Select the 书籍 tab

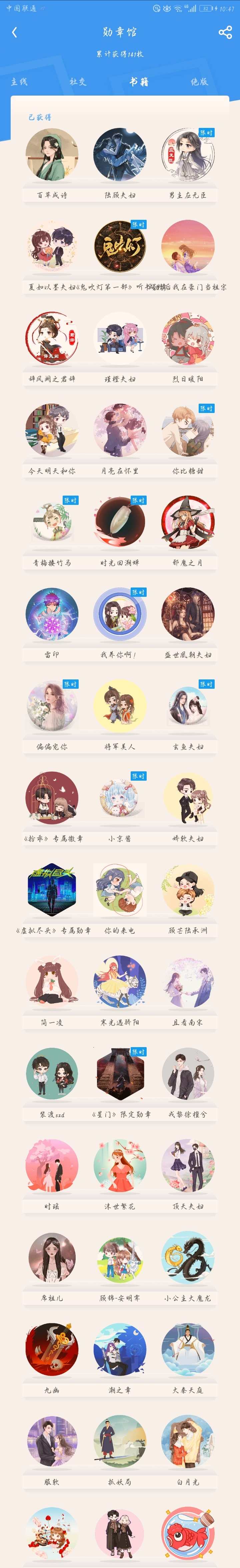(x=138, y=82)
